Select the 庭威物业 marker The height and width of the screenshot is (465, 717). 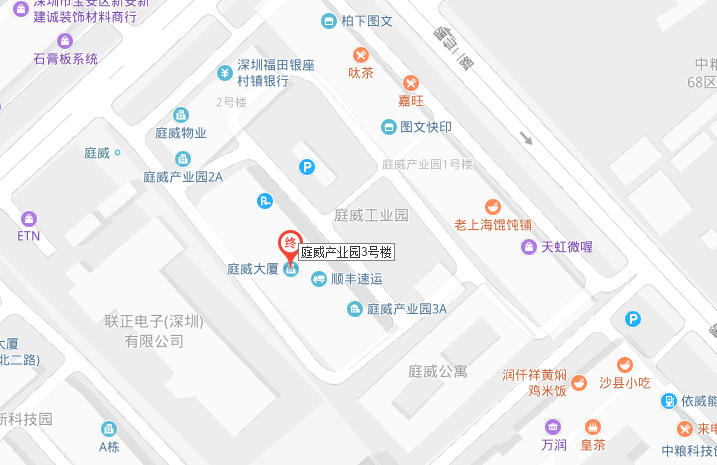(181, 115)
